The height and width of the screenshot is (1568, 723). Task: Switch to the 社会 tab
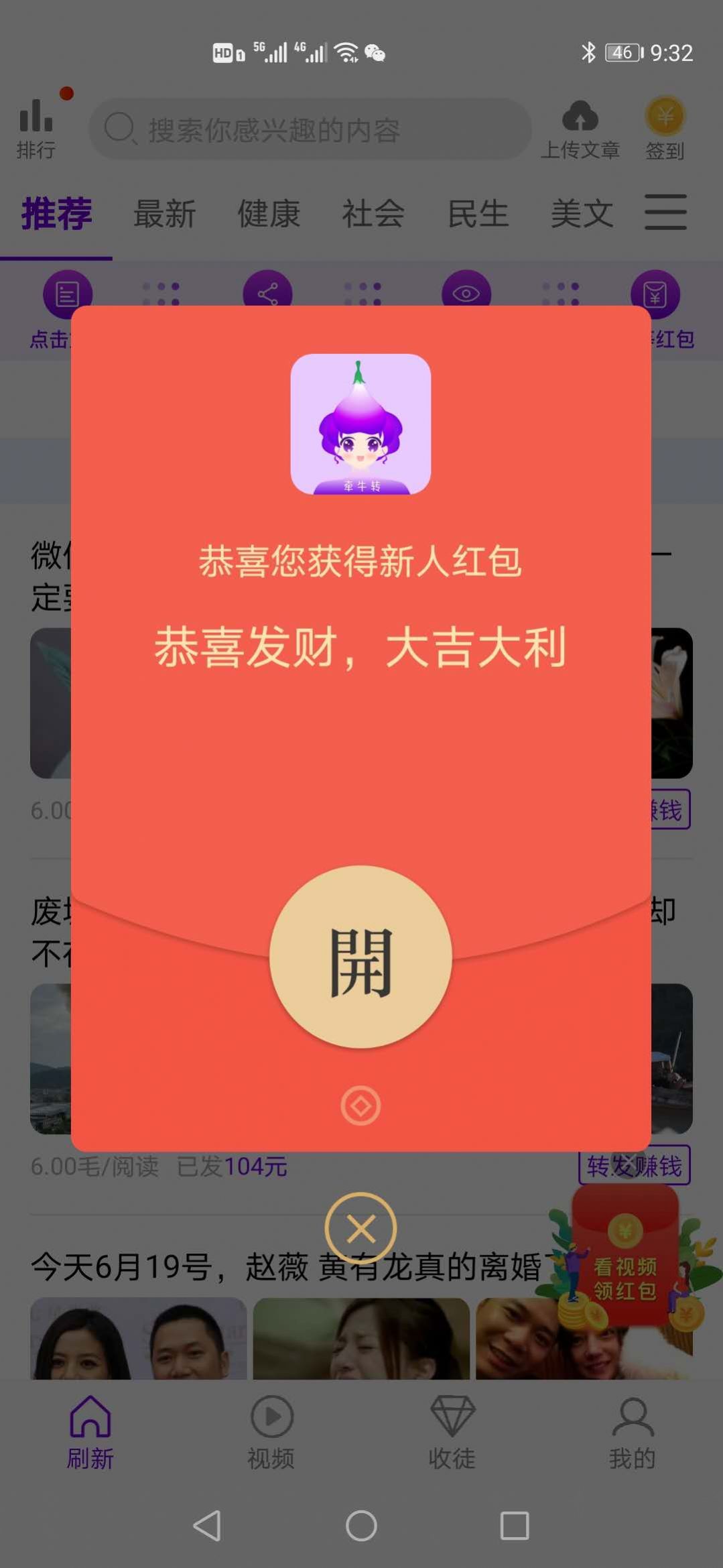point(373,215)
